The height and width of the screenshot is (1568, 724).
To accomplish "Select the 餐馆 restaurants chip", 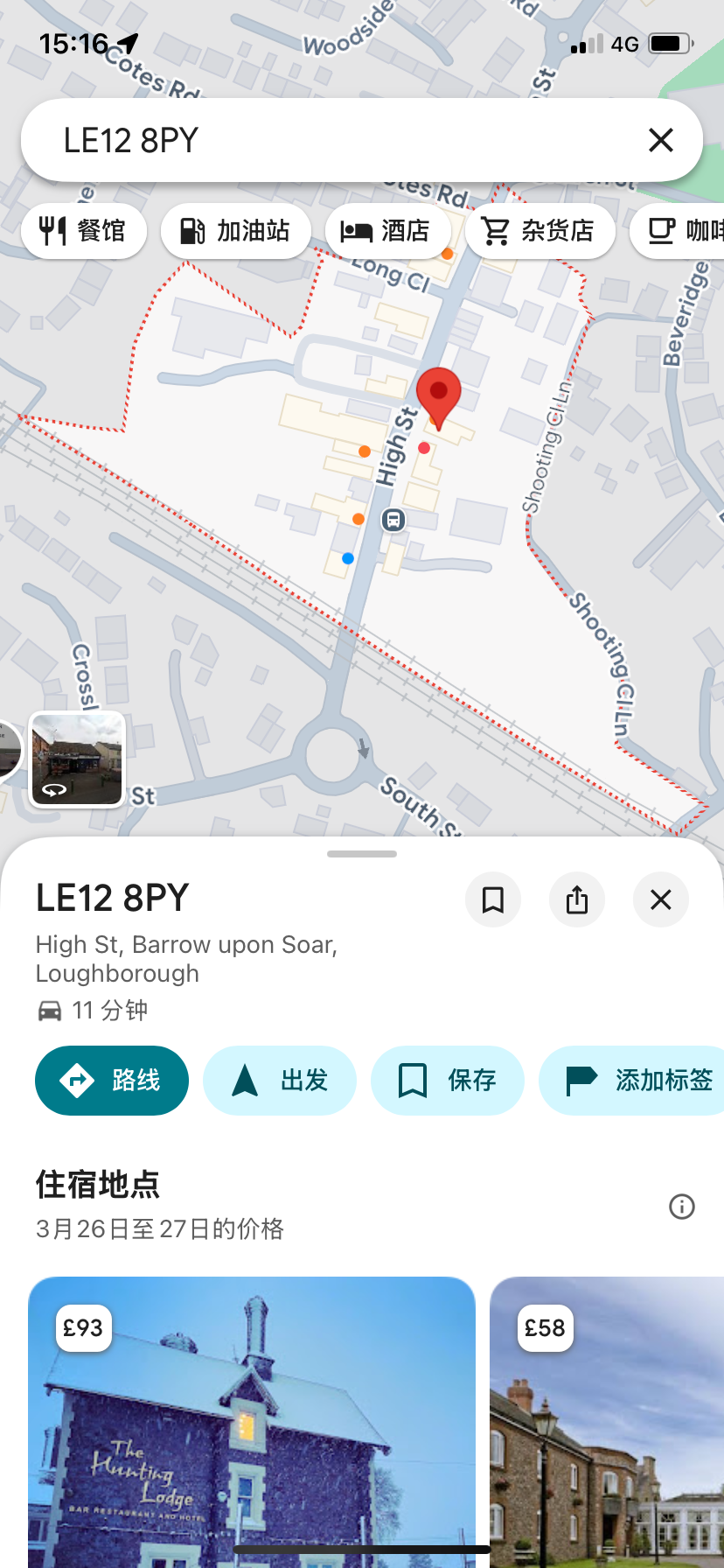I will (84, 231).
